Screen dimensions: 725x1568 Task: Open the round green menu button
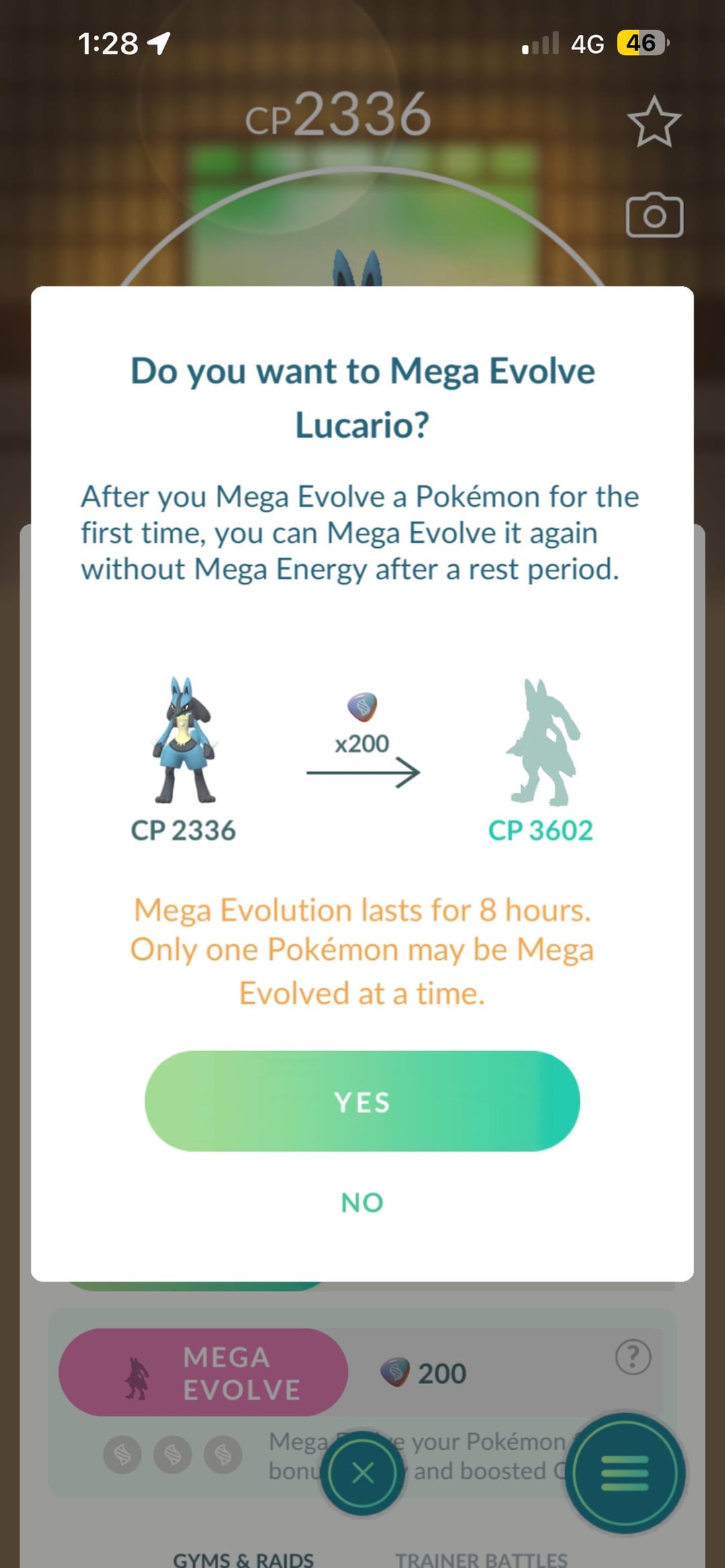(625, 1473)
